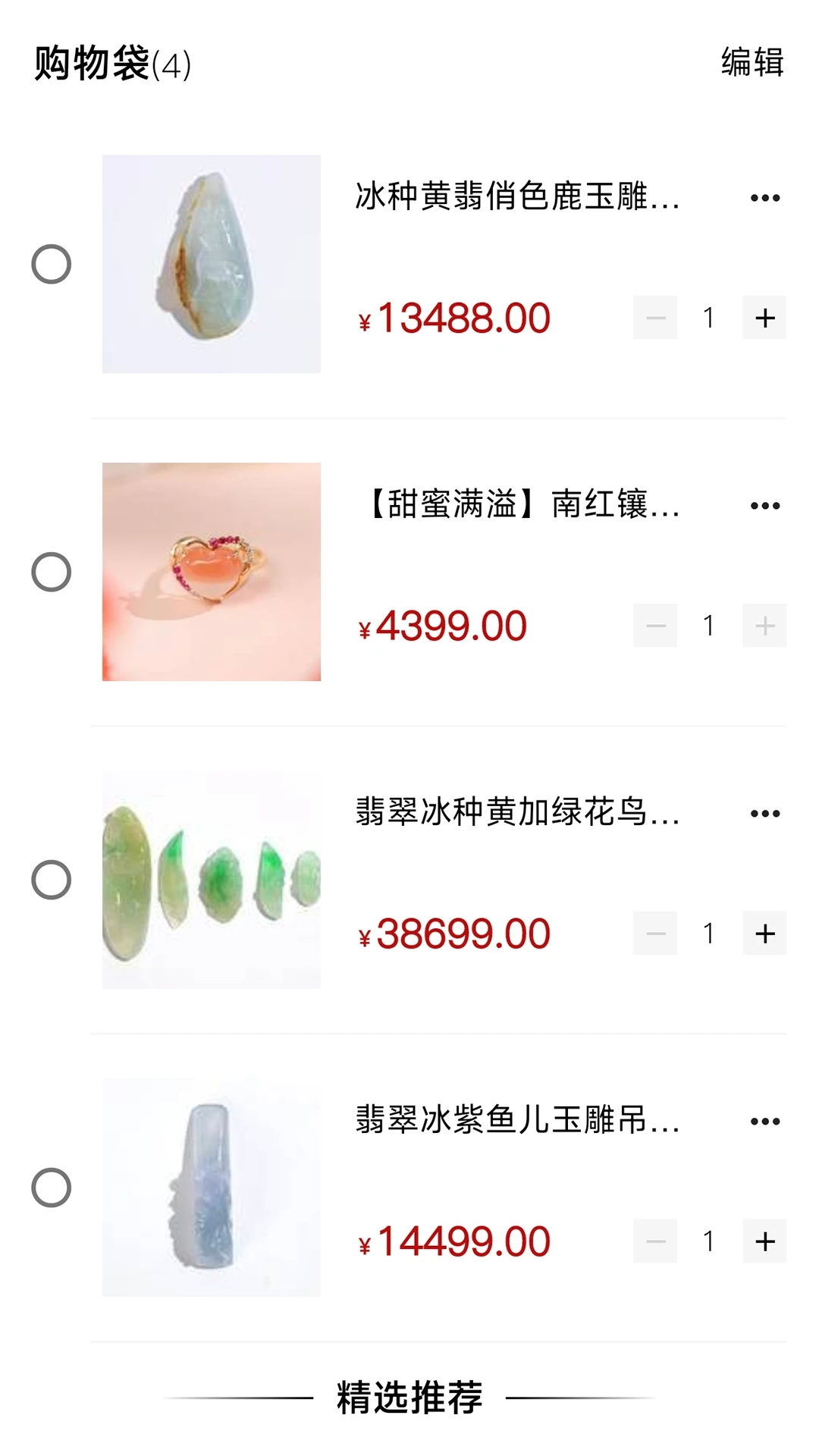Increase quantity of the 翡翠冰紫鱼儿 pendant

(x=764, y=1240)
